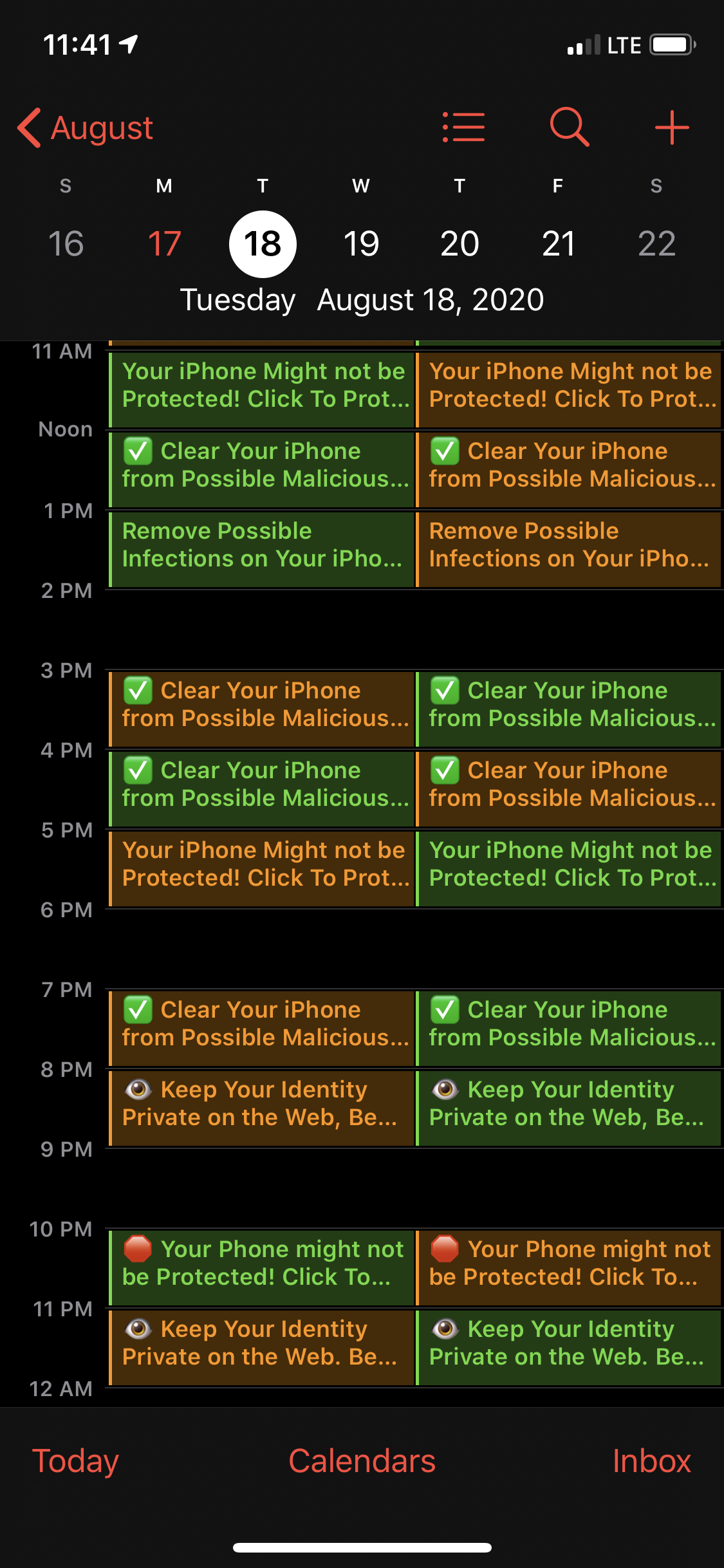Open green 5 PM iPhone Might not be Protected event
724x1568 pixels.
point(568,868)
